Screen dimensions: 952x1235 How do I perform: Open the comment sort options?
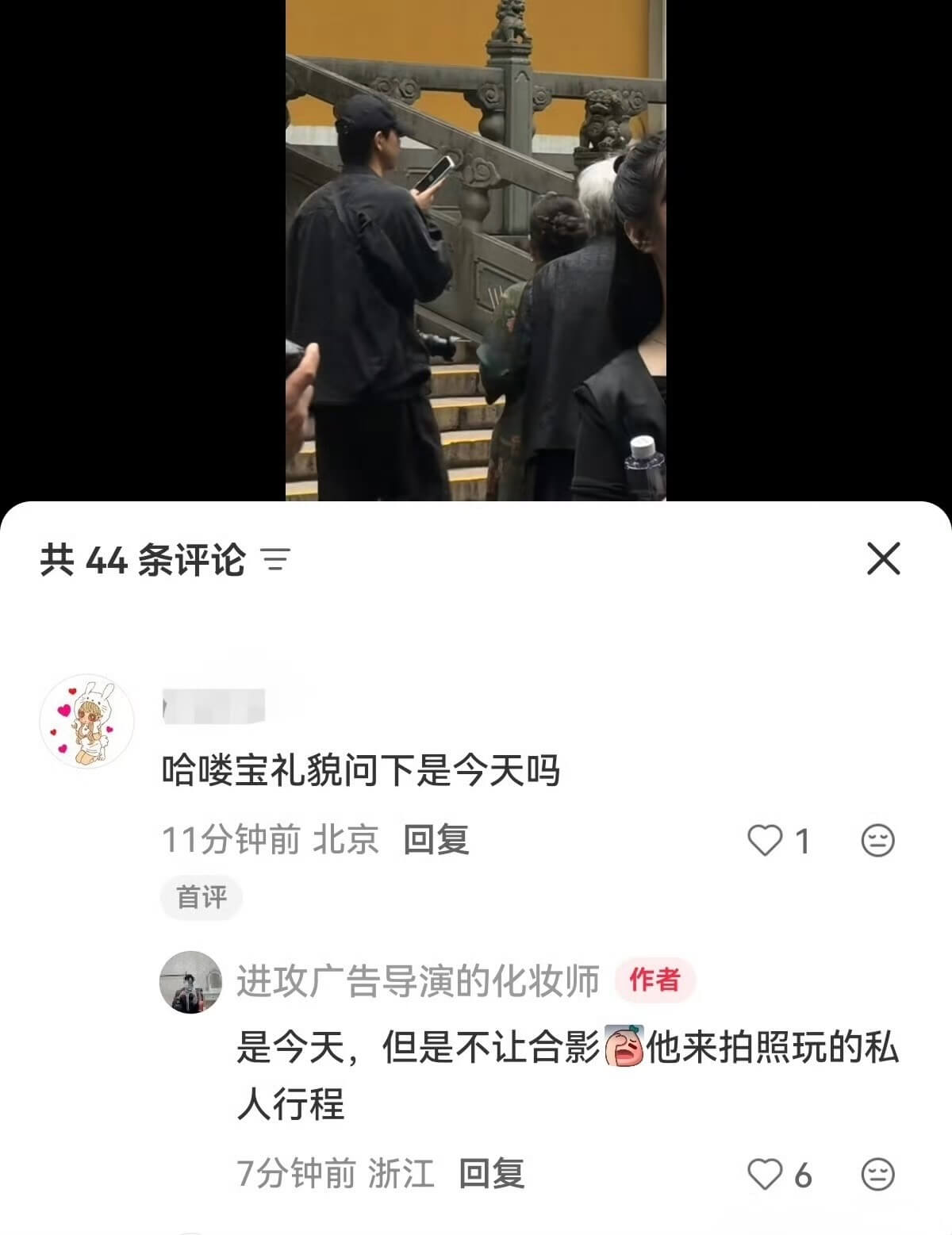coord(276,560)
